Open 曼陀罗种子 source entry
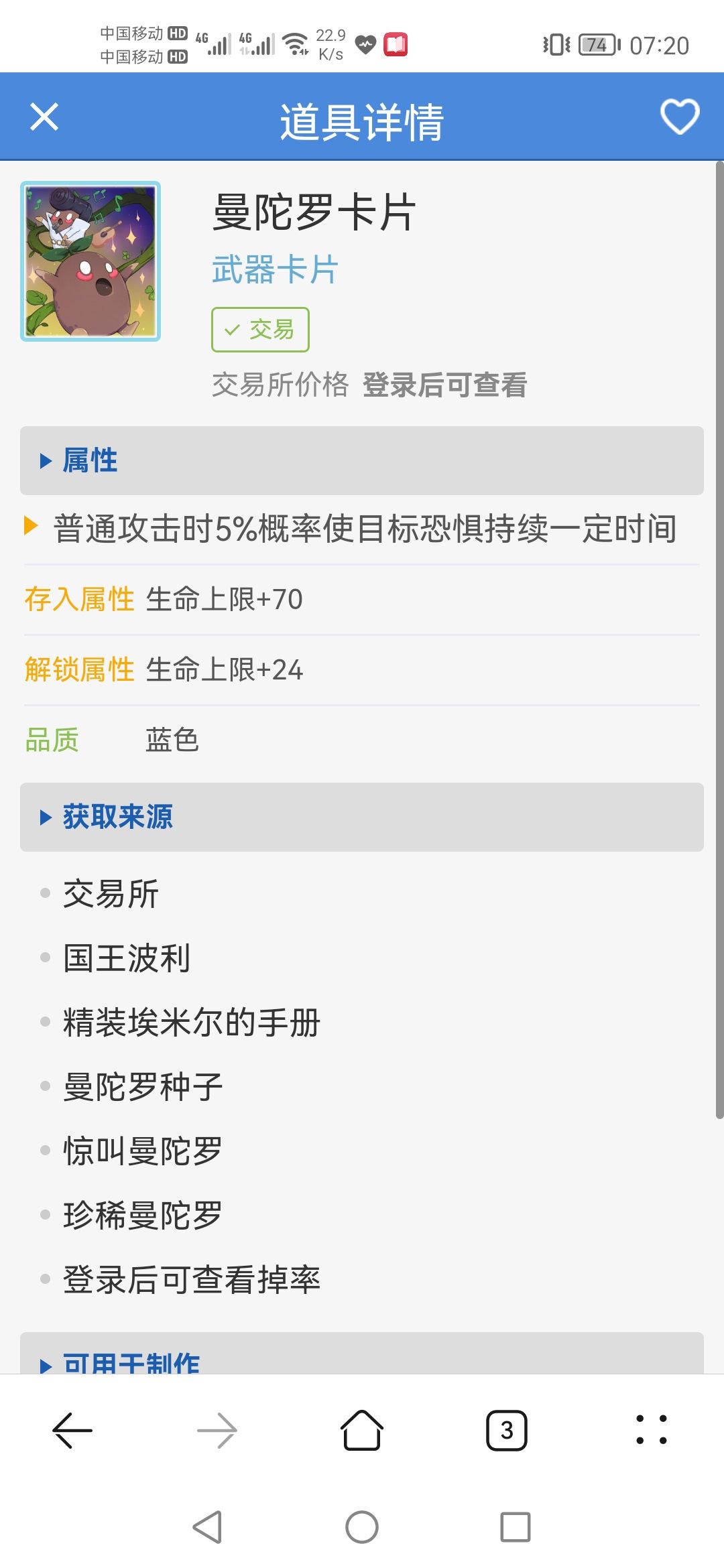Screen dimensions: 724x1568 142,1087
